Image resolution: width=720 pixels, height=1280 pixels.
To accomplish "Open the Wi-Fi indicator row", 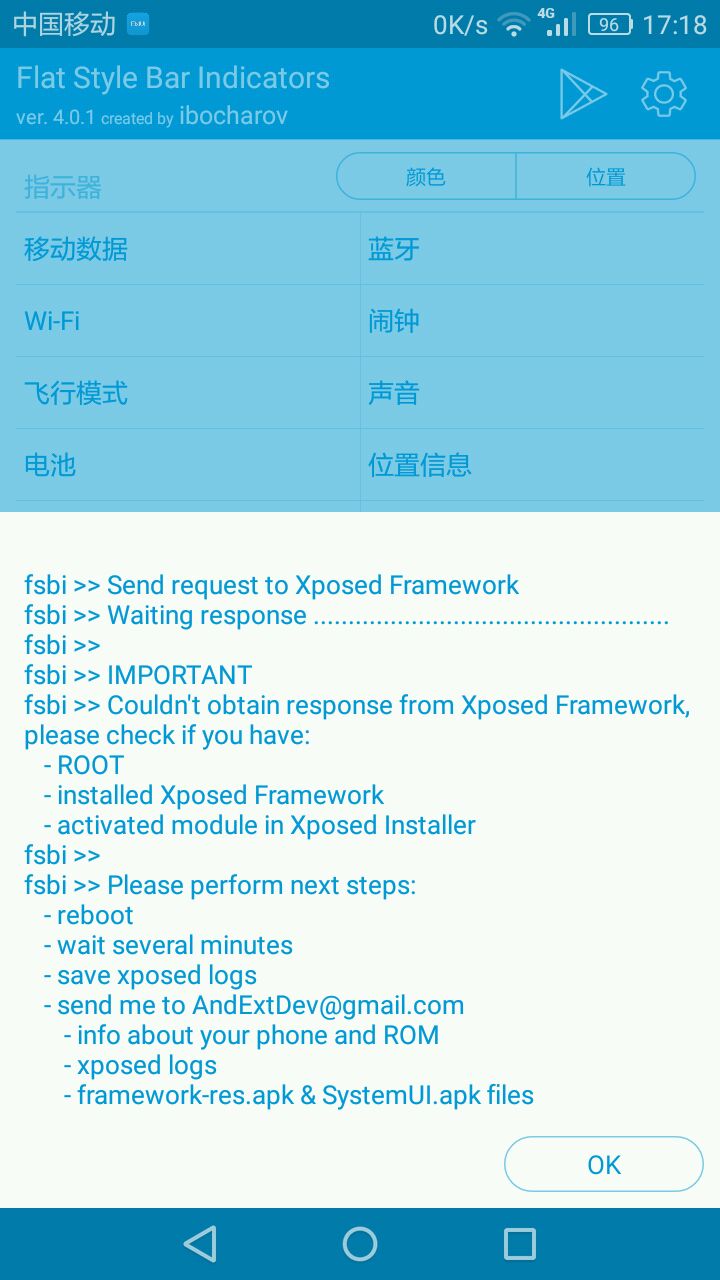I will [187, 321].
